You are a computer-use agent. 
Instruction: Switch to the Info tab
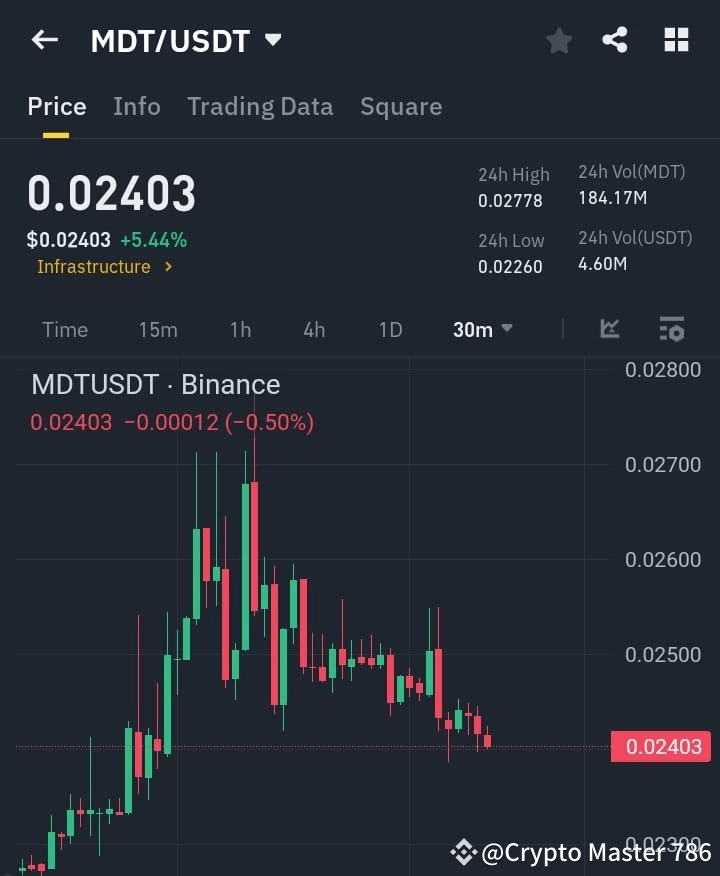tap(137, 106)
